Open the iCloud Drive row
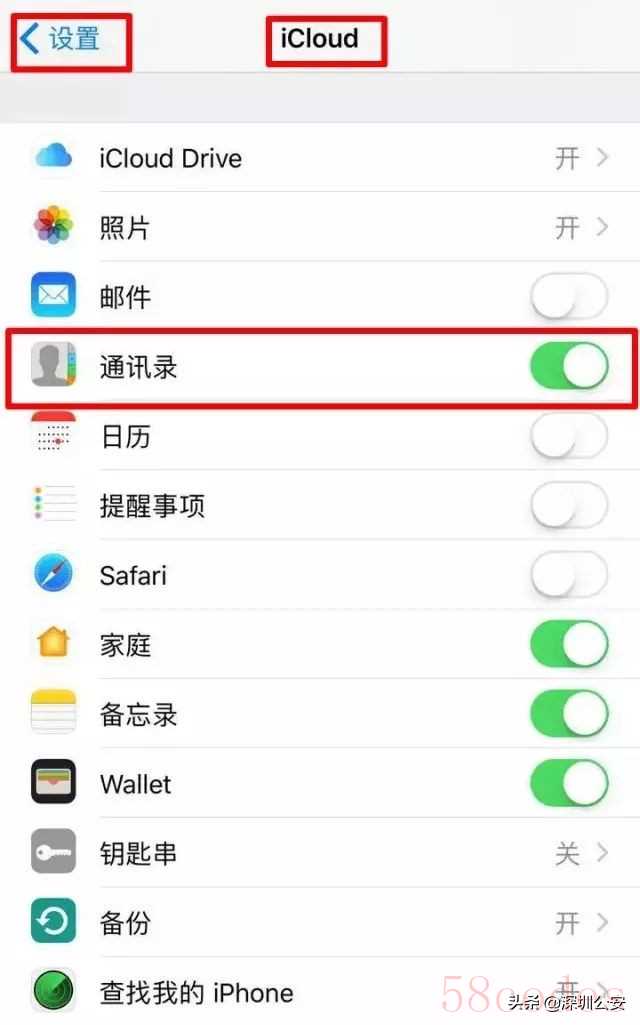The image size is (640, 1025). 320,158
